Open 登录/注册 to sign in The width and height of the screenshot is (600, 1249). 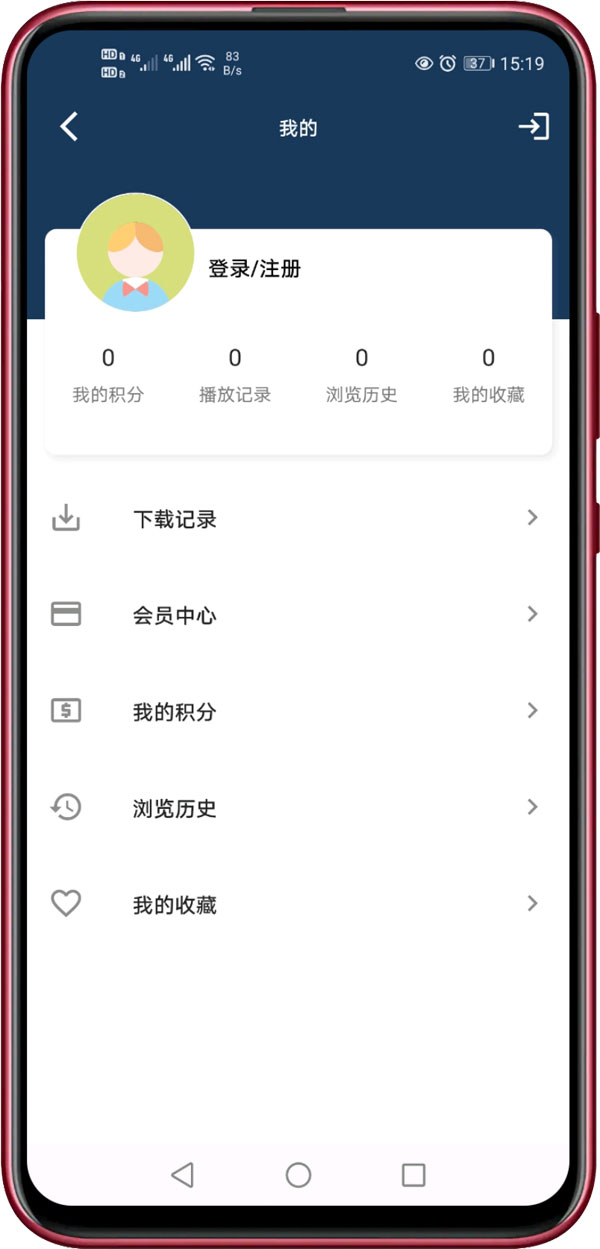pyautogui.click(x=254, y=269)
